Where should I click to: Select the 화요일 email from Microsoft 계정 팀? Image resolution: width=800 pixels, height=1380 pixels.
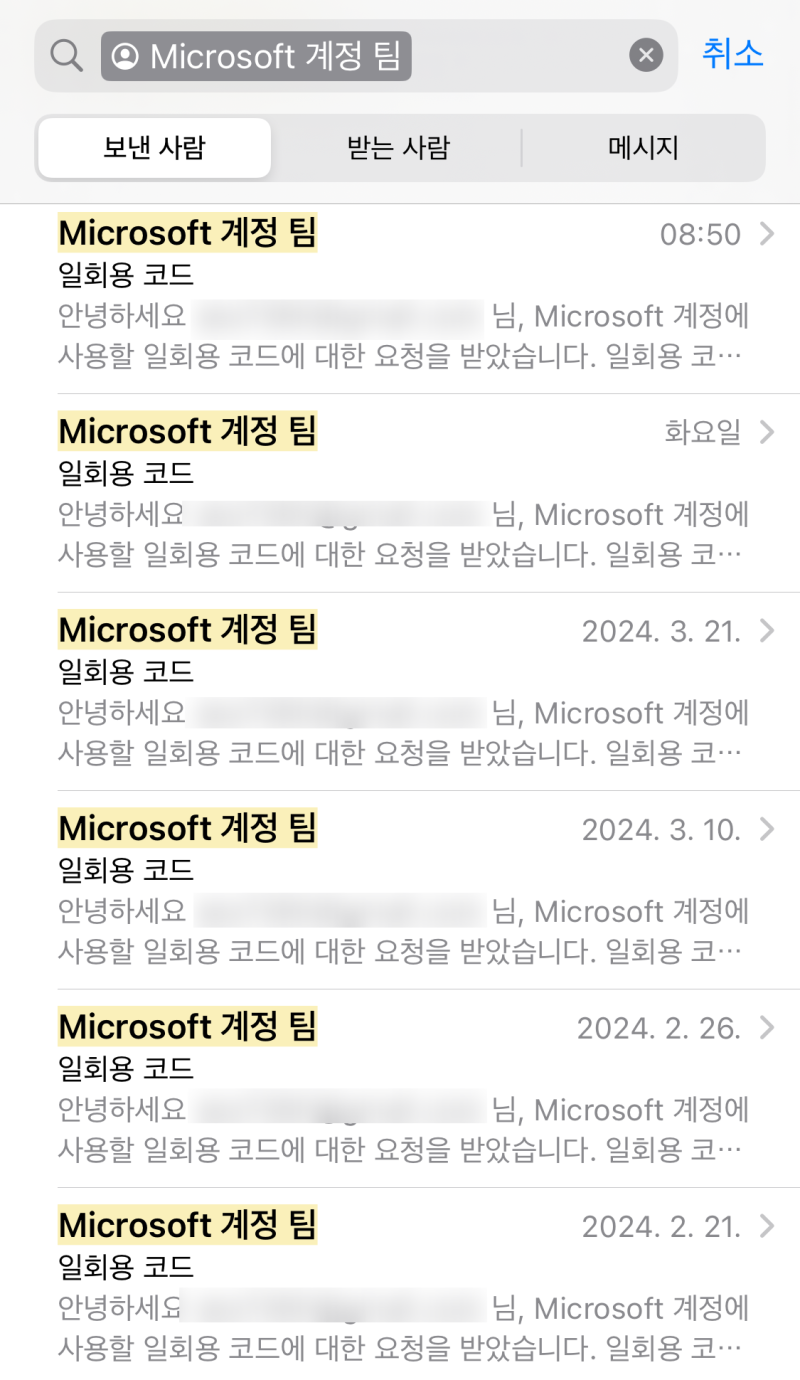coord(400,490)
